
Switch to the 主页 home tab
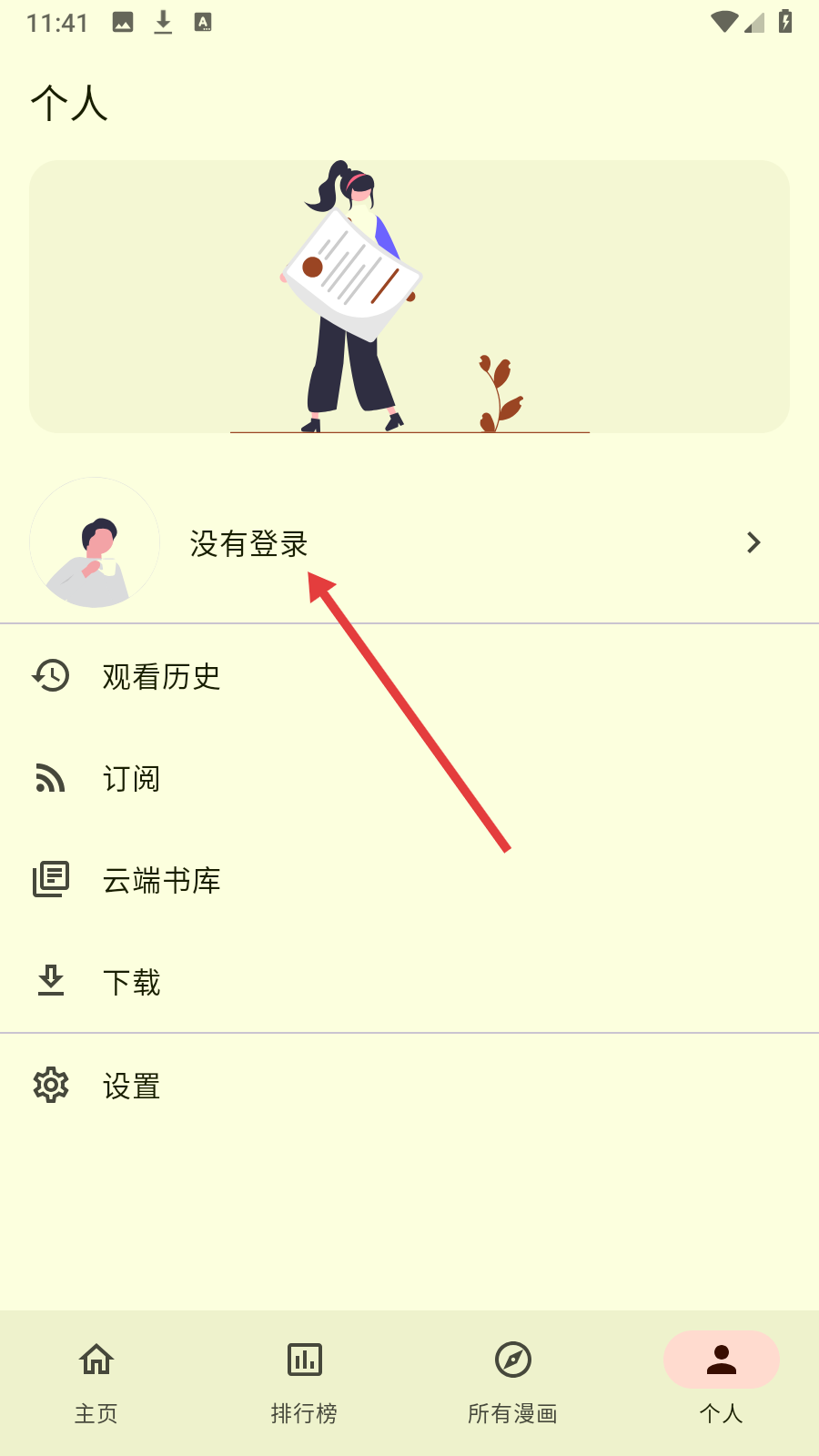tap(96, 1381)
